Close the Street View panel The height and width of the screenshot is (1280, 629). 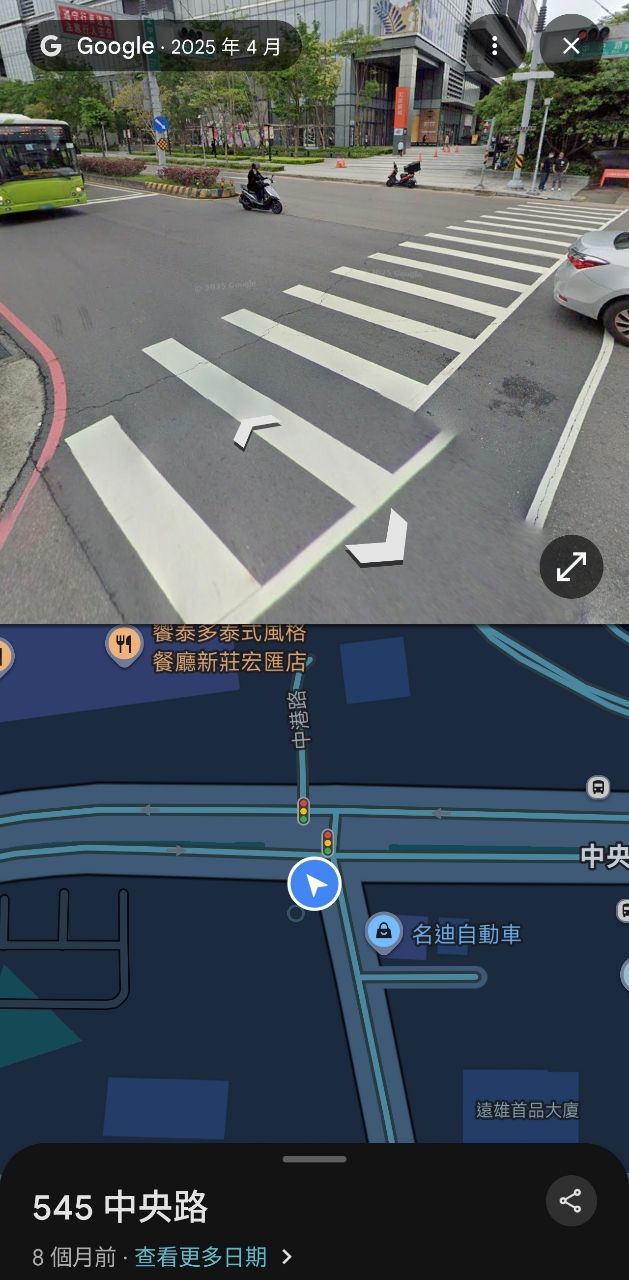[571, 46]
